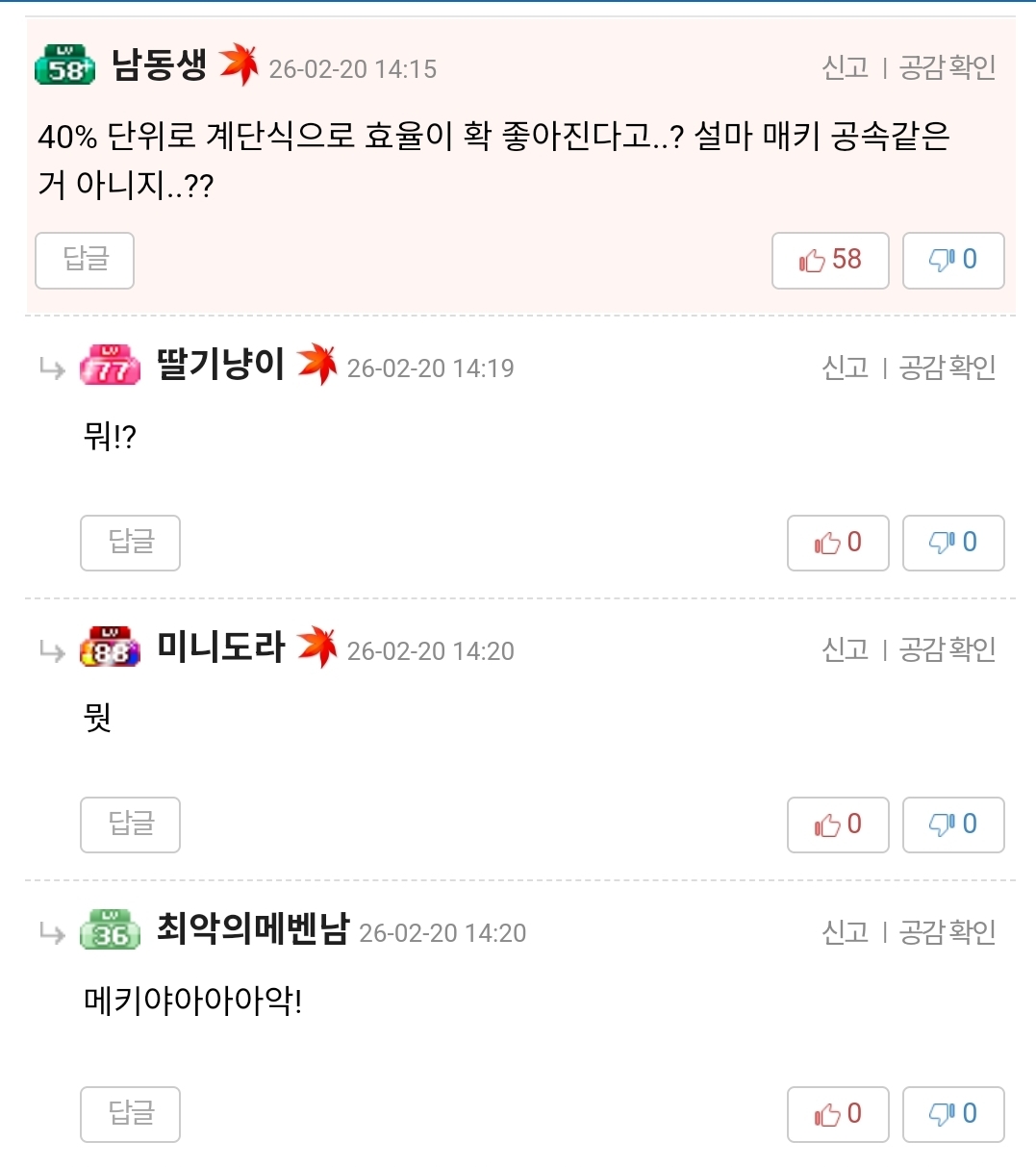
Task: Check 공감확인 for 딸기냥이's reply
Action: (947, 368)
